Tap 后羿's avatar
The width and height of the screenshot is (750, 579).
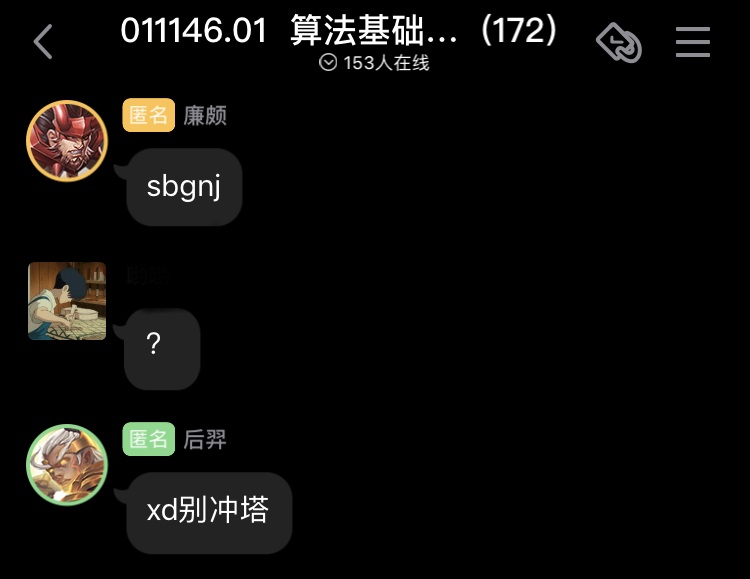[67, 465]
